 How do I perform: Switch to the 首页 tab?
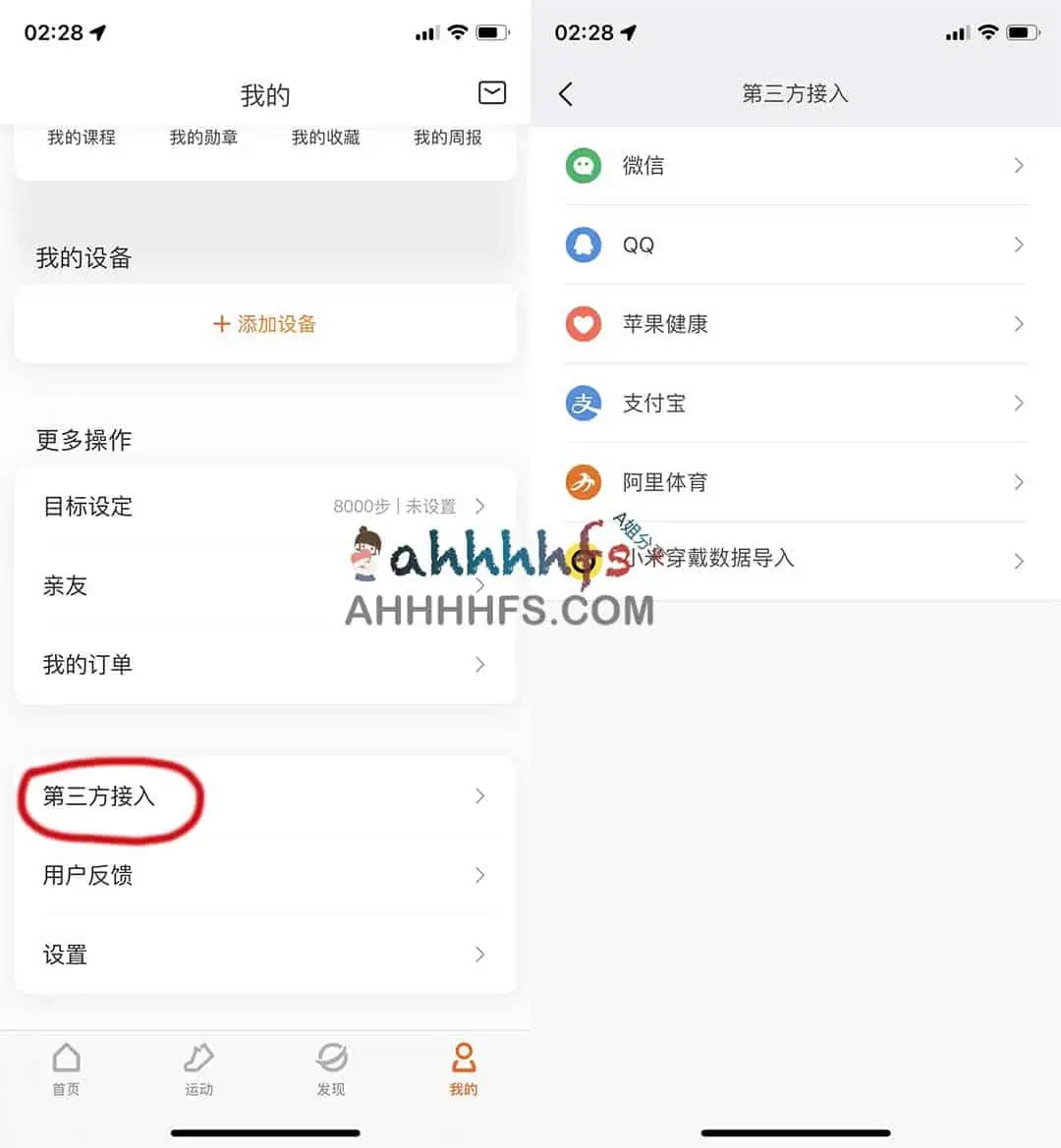coord(65,1068)
